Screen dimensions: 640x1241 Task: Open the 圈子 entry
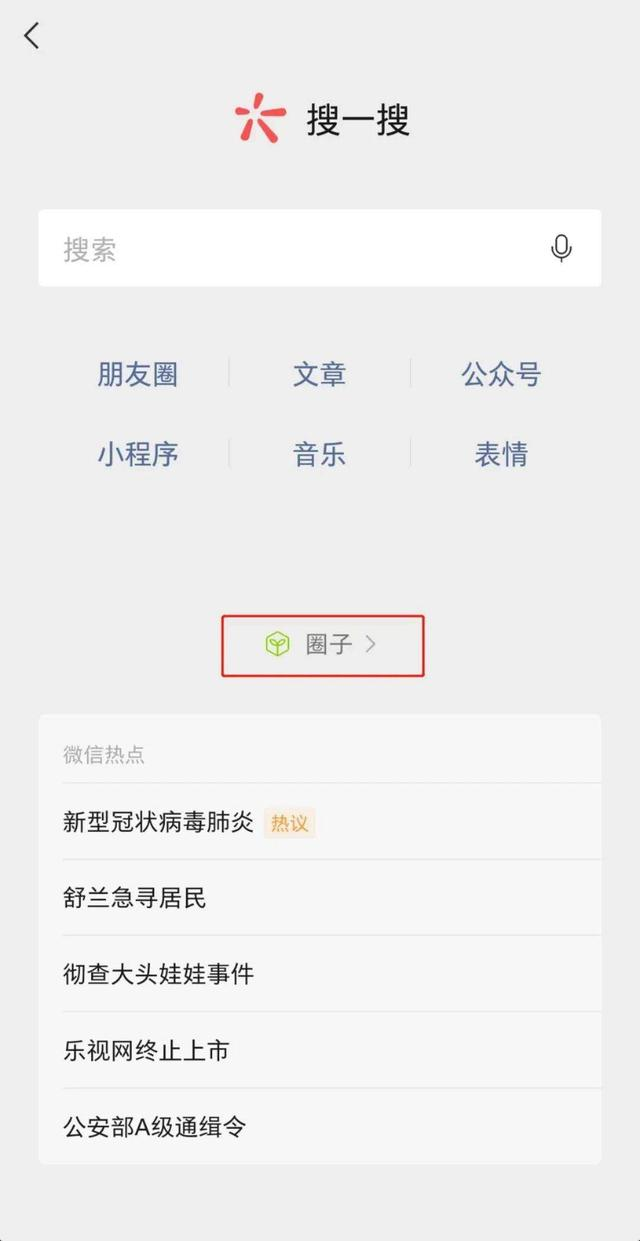pyautogui.click(x=322, y=645)
